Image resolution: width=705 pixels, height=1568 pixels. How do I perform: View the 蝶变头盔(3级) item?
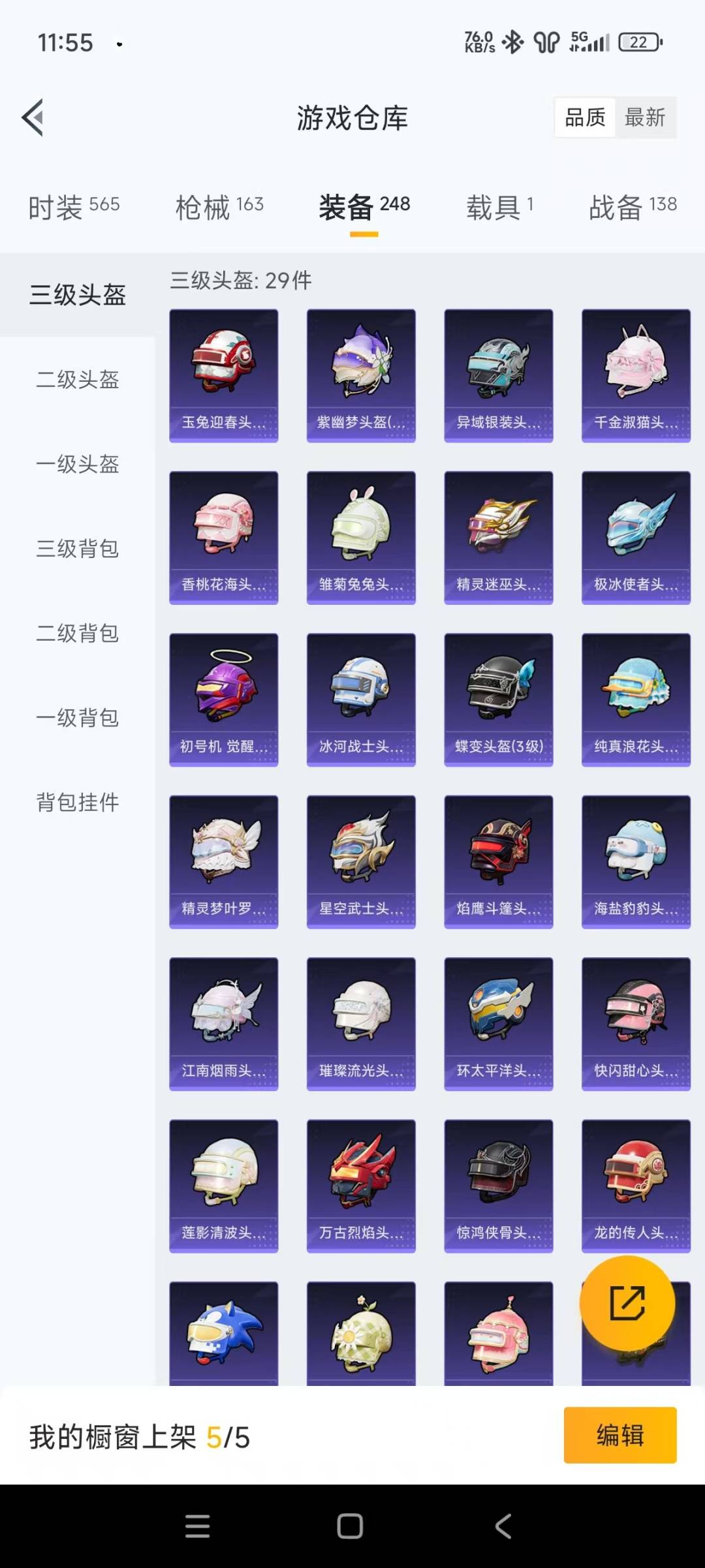(499, 699)
